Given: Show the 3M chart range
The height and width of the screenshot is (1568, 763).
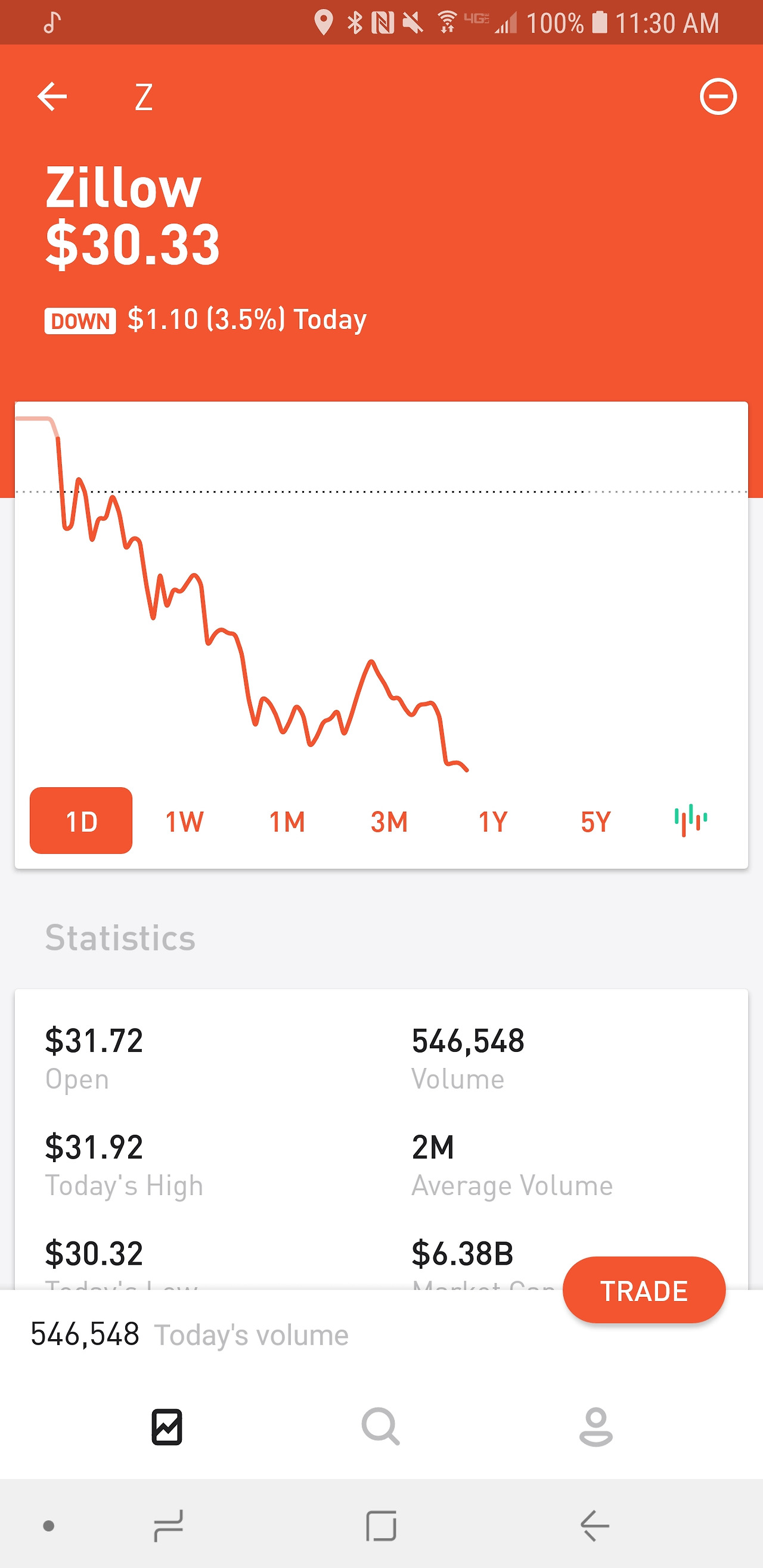Looking at the screenshot, I should click(389, 822).
